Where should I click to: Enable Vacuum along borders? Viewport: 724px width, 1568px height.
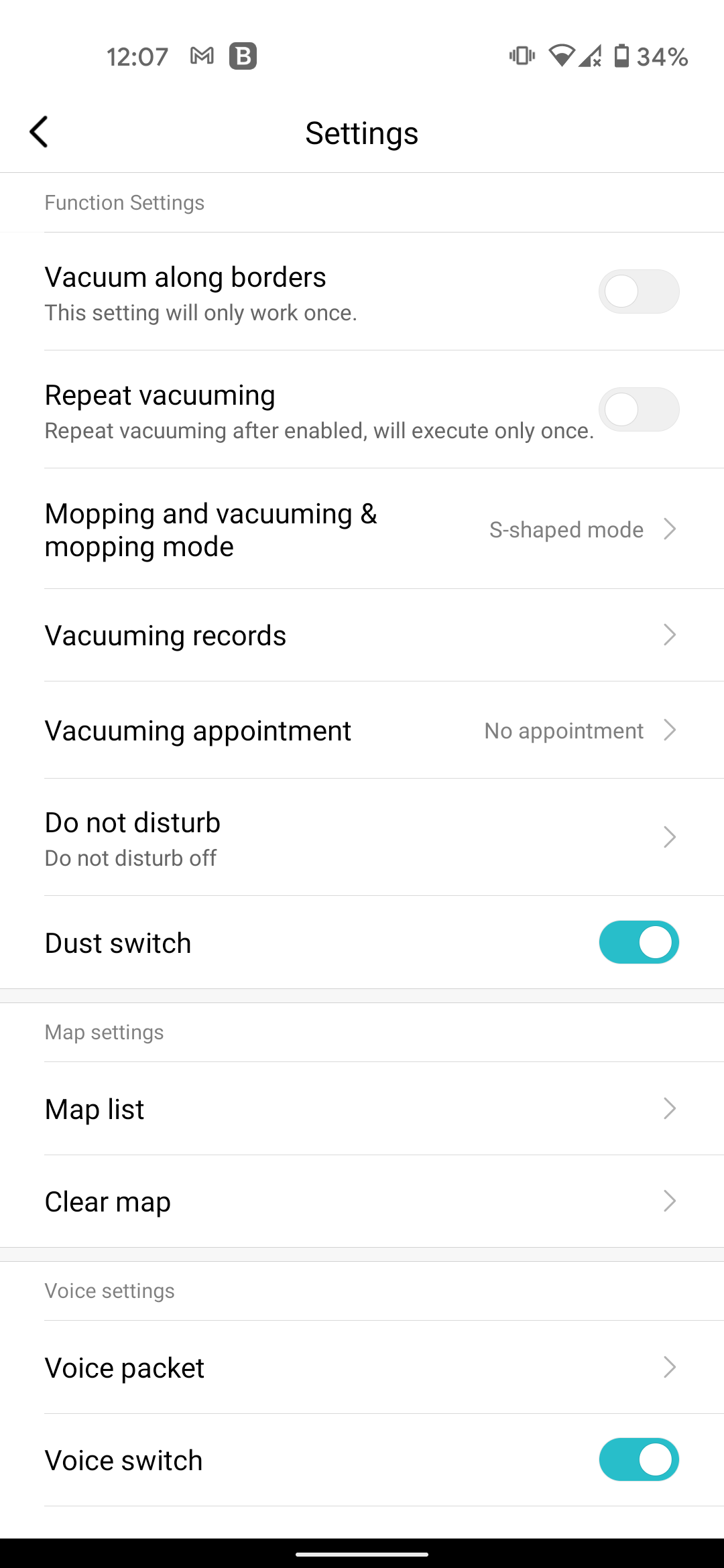point(639,291)
